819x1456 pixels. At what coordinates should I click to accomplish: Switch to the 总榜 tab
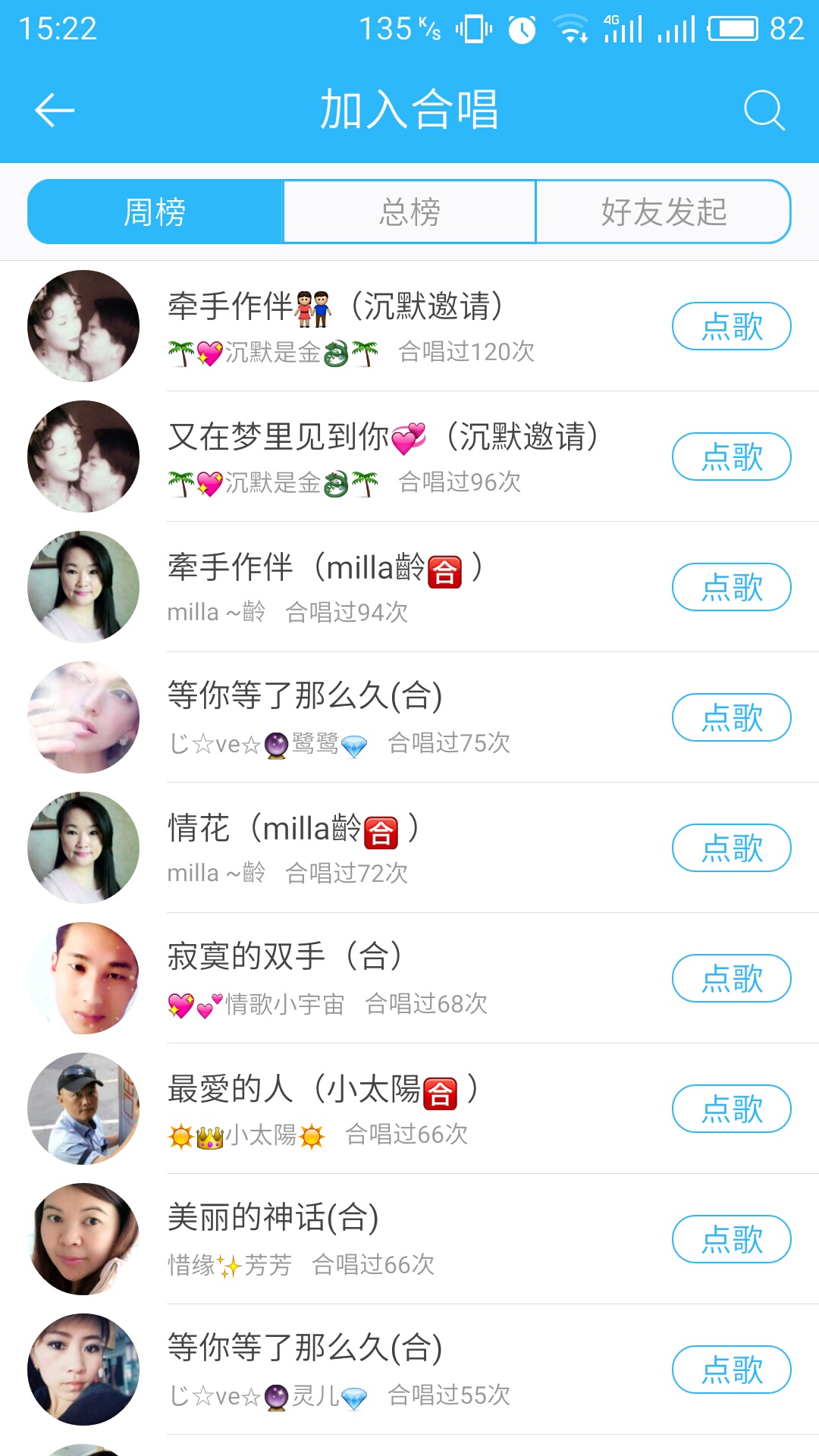coord(409,211)
